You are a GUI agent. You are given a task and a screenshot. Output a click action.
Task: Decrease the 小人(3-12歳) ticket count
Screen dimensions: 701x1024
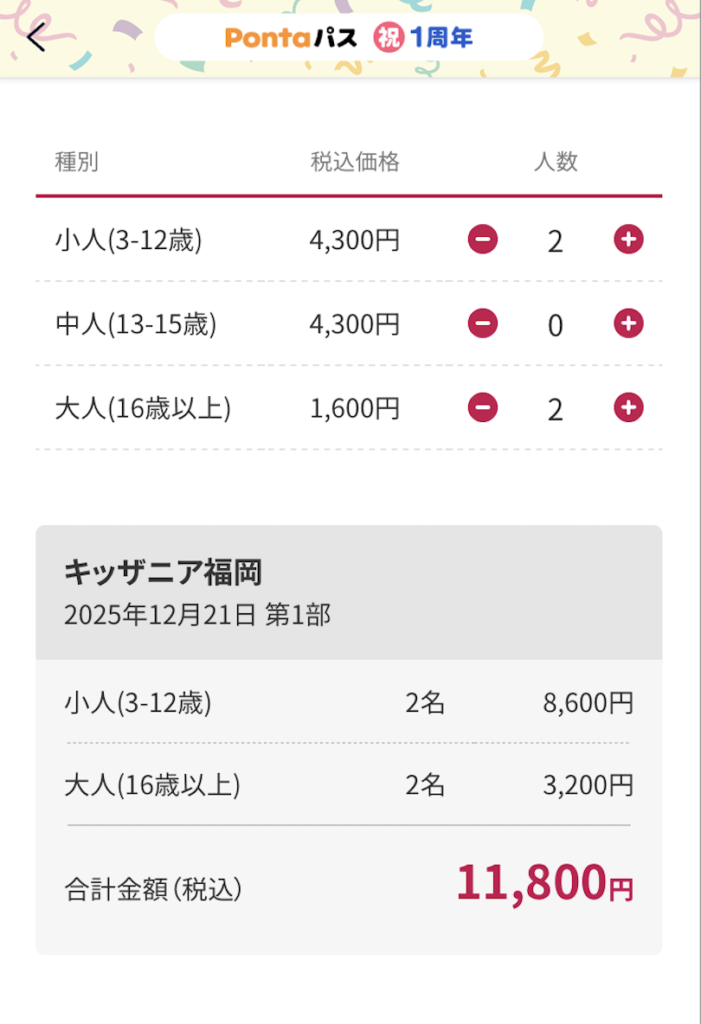click(482, 240)
